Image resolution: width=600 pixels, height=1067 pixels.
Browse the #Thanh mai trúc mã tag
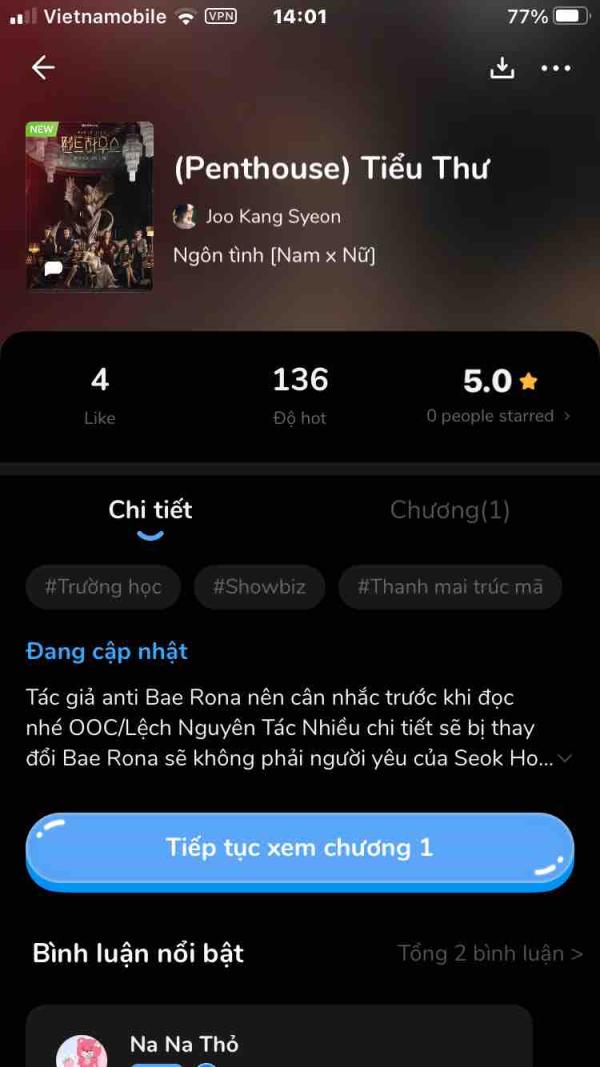(450, 587)
